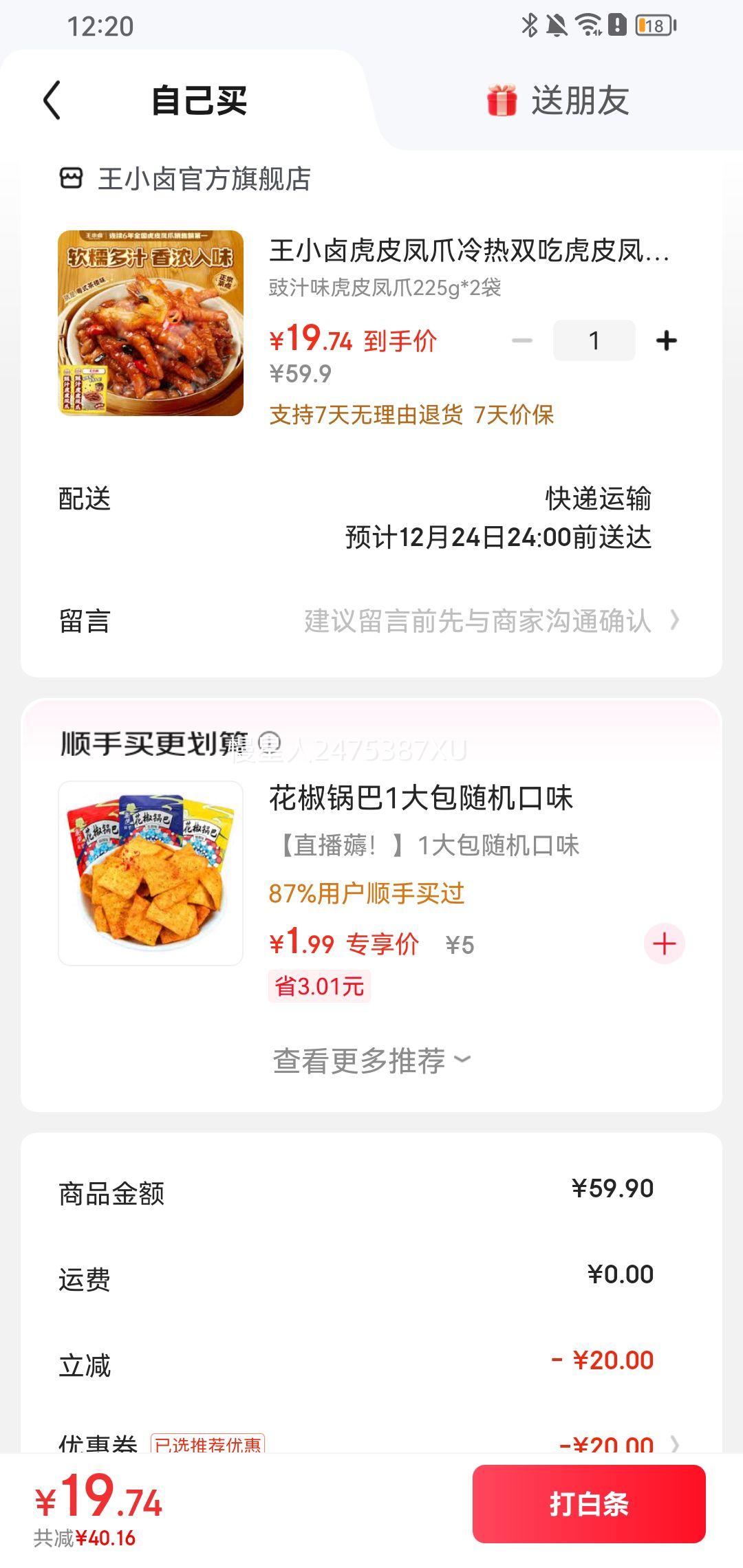This screenshot has height=1568, width=743.
Task: Increase quantity with the plus stepper
Action: tap(665, 340)
